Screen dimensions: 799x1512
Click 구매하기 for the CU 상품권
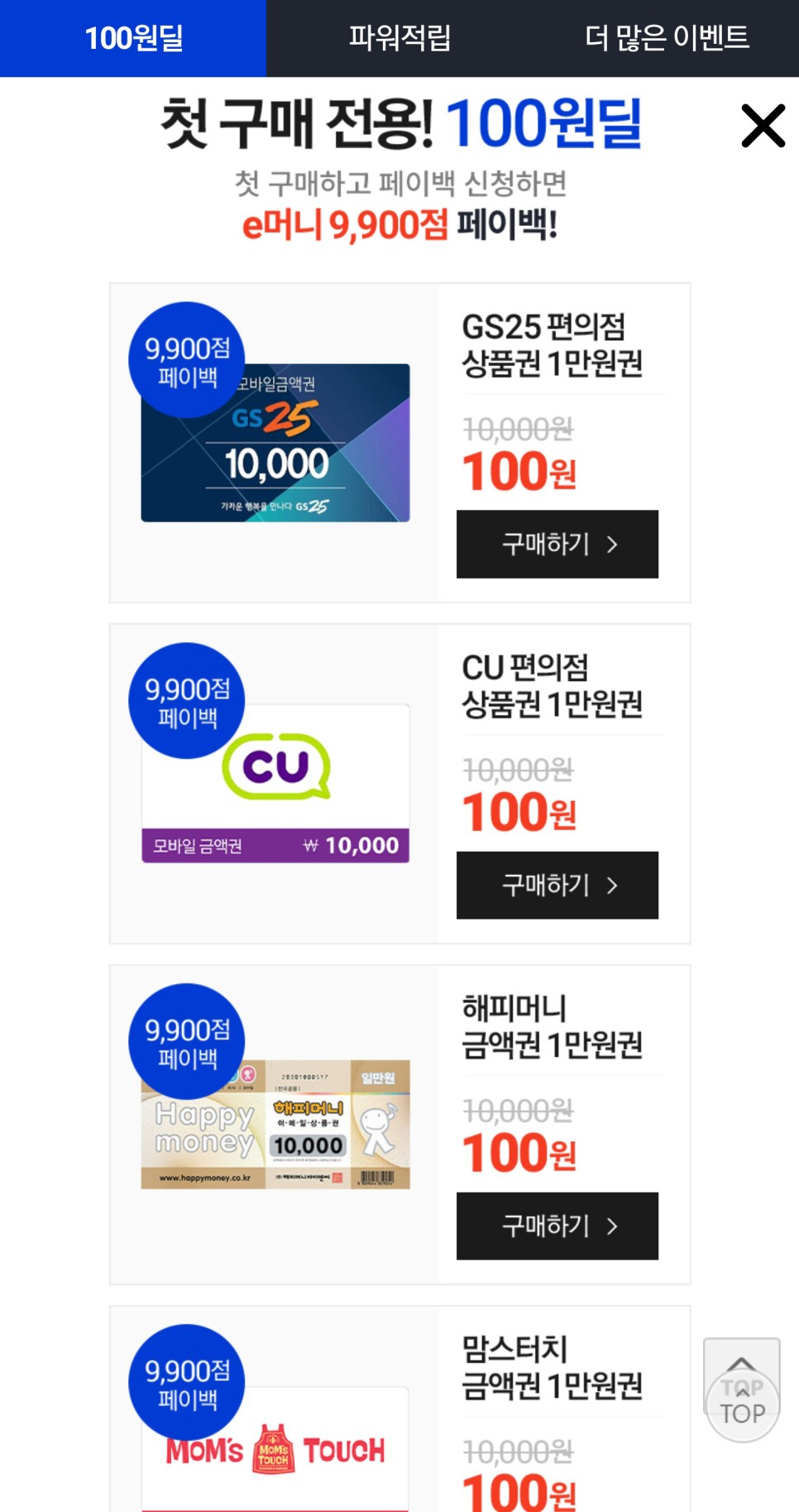point(557,886)
